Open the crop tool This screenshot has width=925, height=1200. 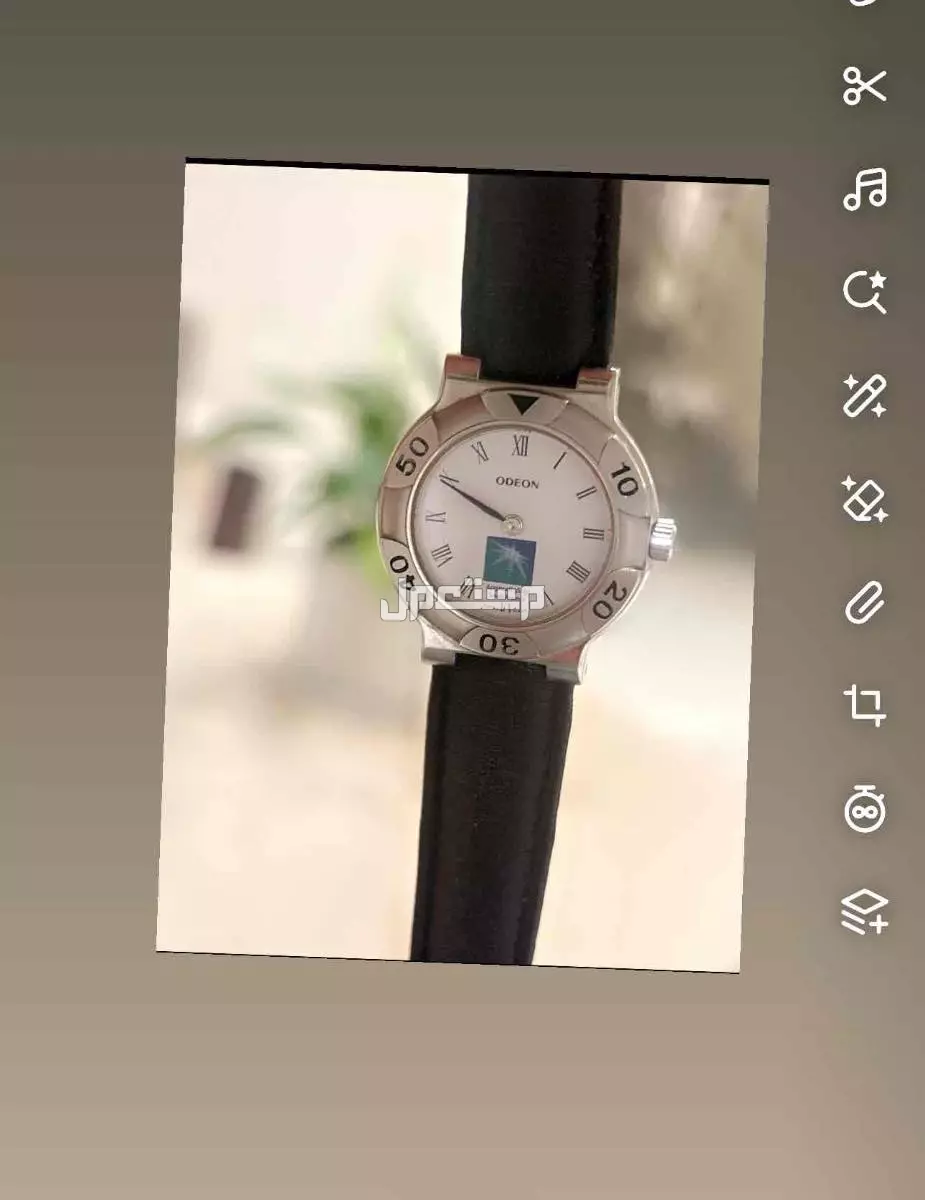tap(864, 705)
